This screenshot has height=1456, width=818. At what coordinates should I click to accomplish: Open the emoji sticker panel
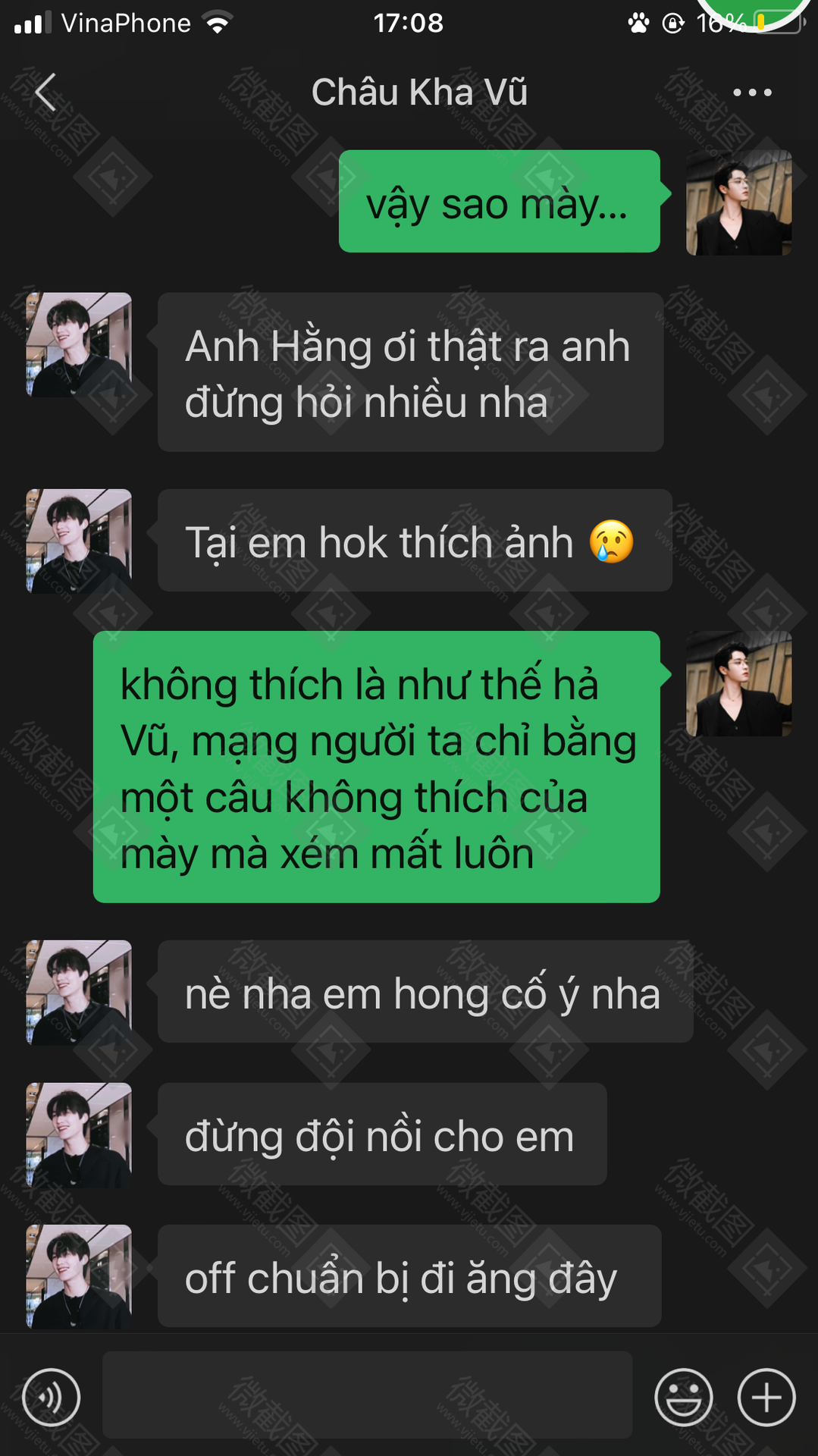(x=683, y=1397)
